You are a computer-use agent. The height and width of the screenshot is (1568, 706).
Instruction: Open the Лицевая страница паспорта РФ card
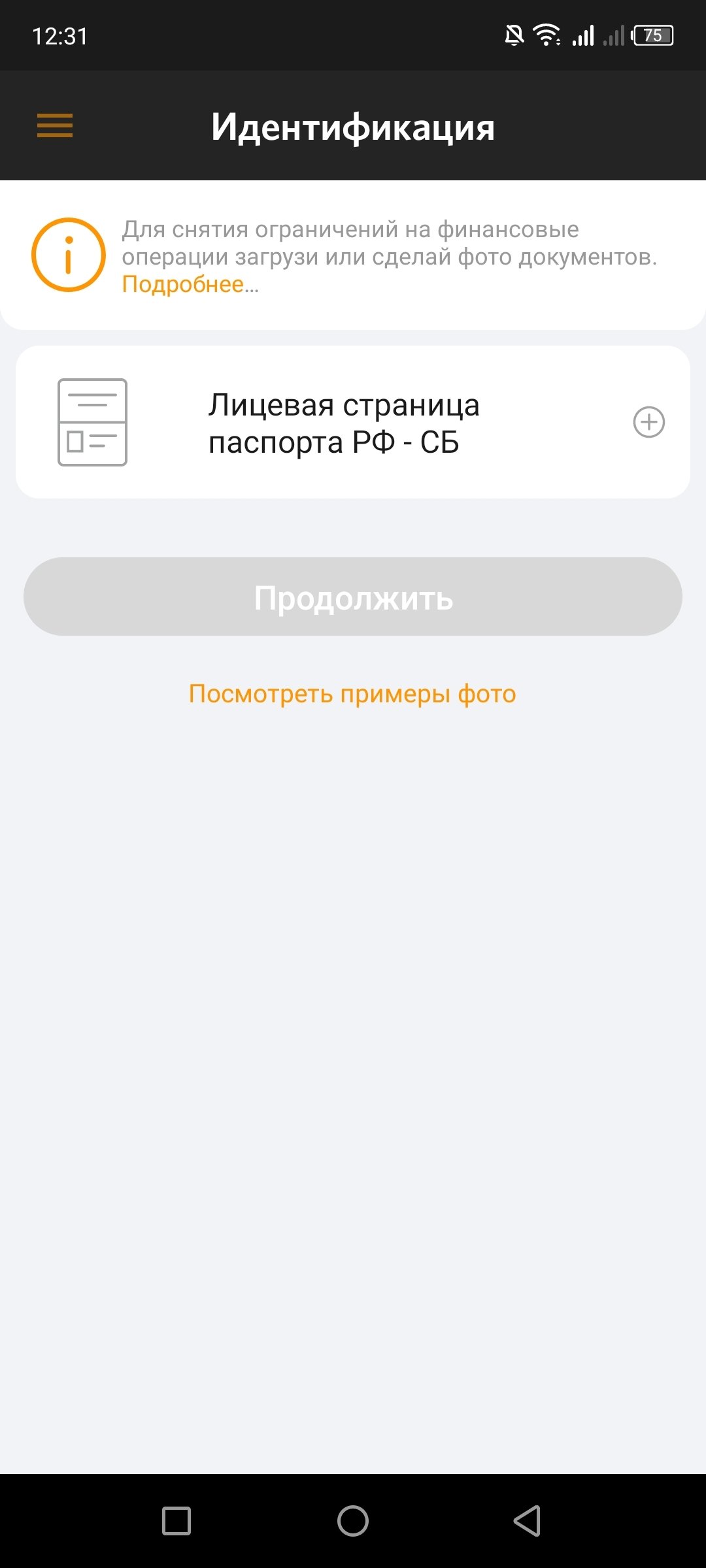(344, 423)
